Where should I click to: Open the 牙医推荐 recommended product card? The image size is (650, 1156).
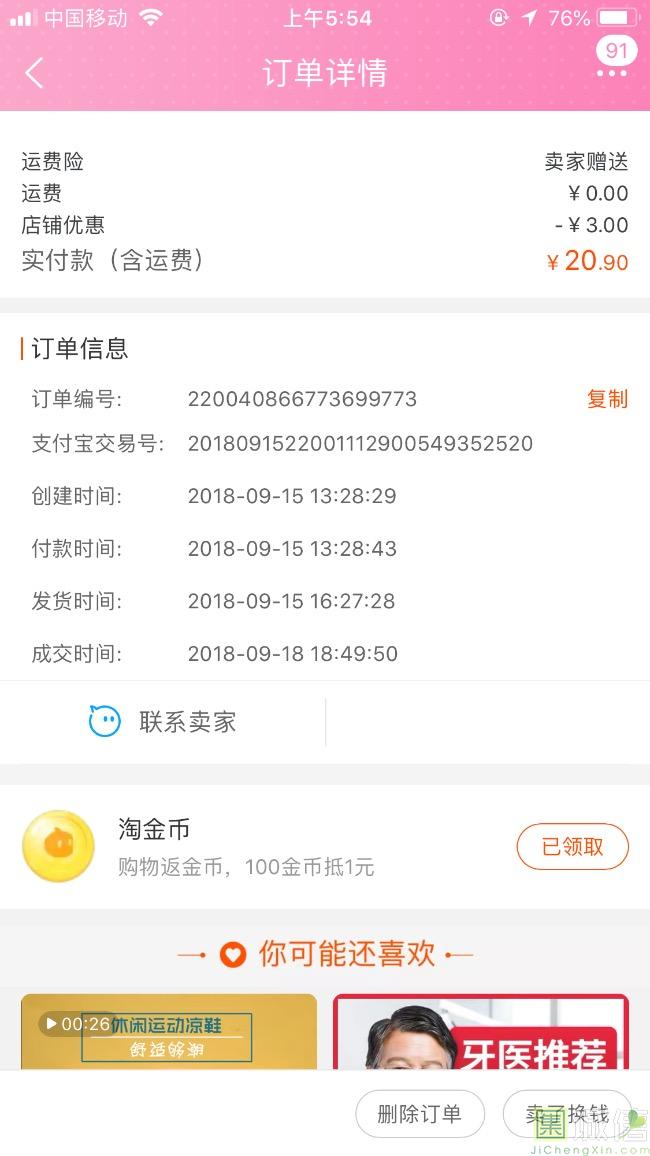[480, 1032]
